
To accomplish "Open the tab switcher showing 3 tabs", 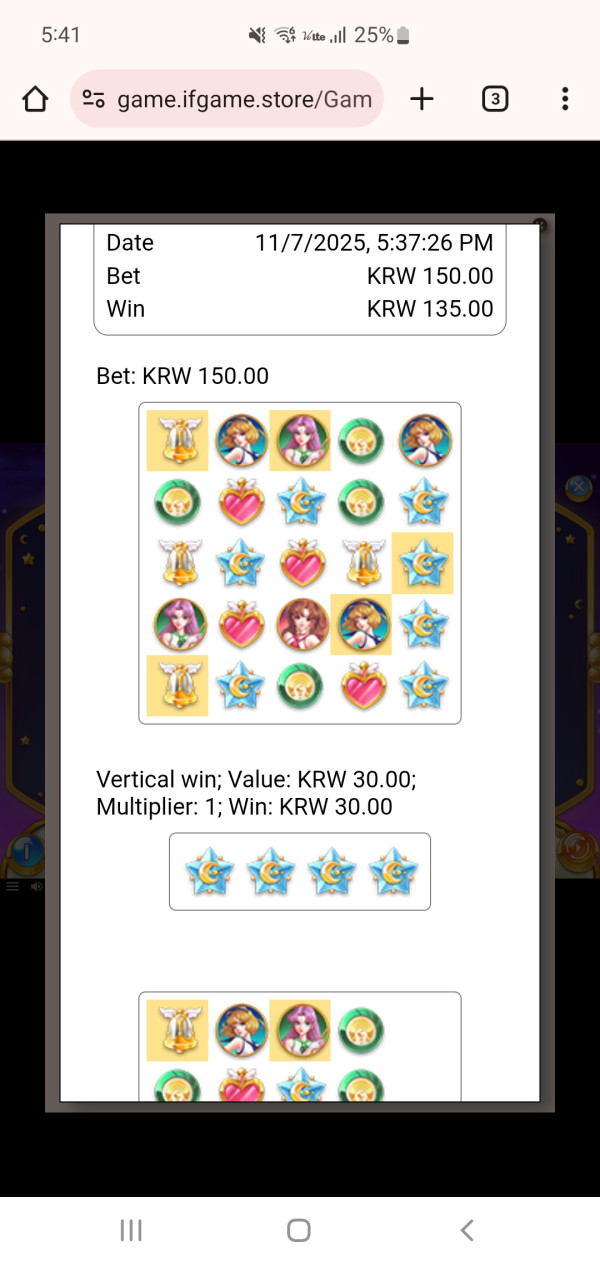I will tap(495, 99).
